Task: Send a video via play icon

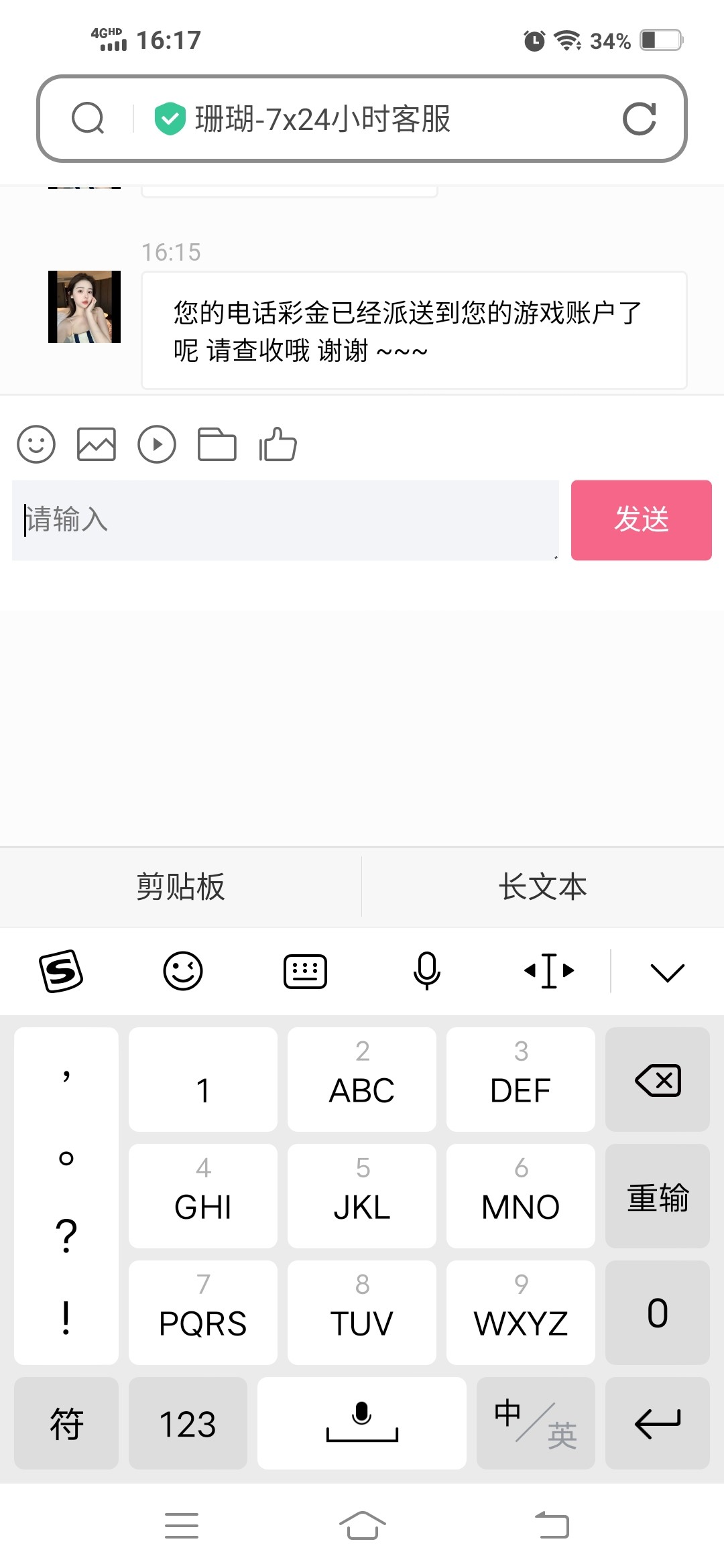Action: coord(157,444)
